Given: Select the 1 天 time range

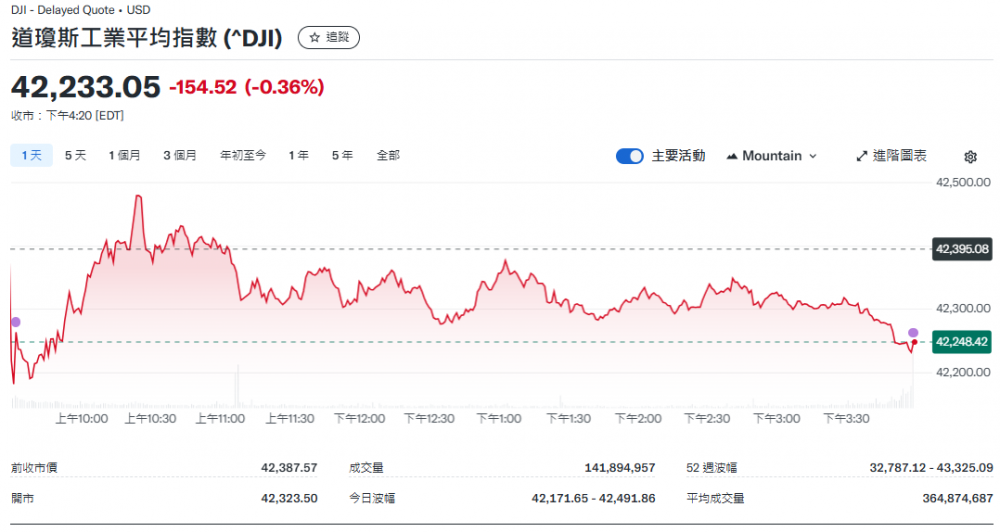Looking at the screenshot, I should pyautogui.click(x=31, y=155).
